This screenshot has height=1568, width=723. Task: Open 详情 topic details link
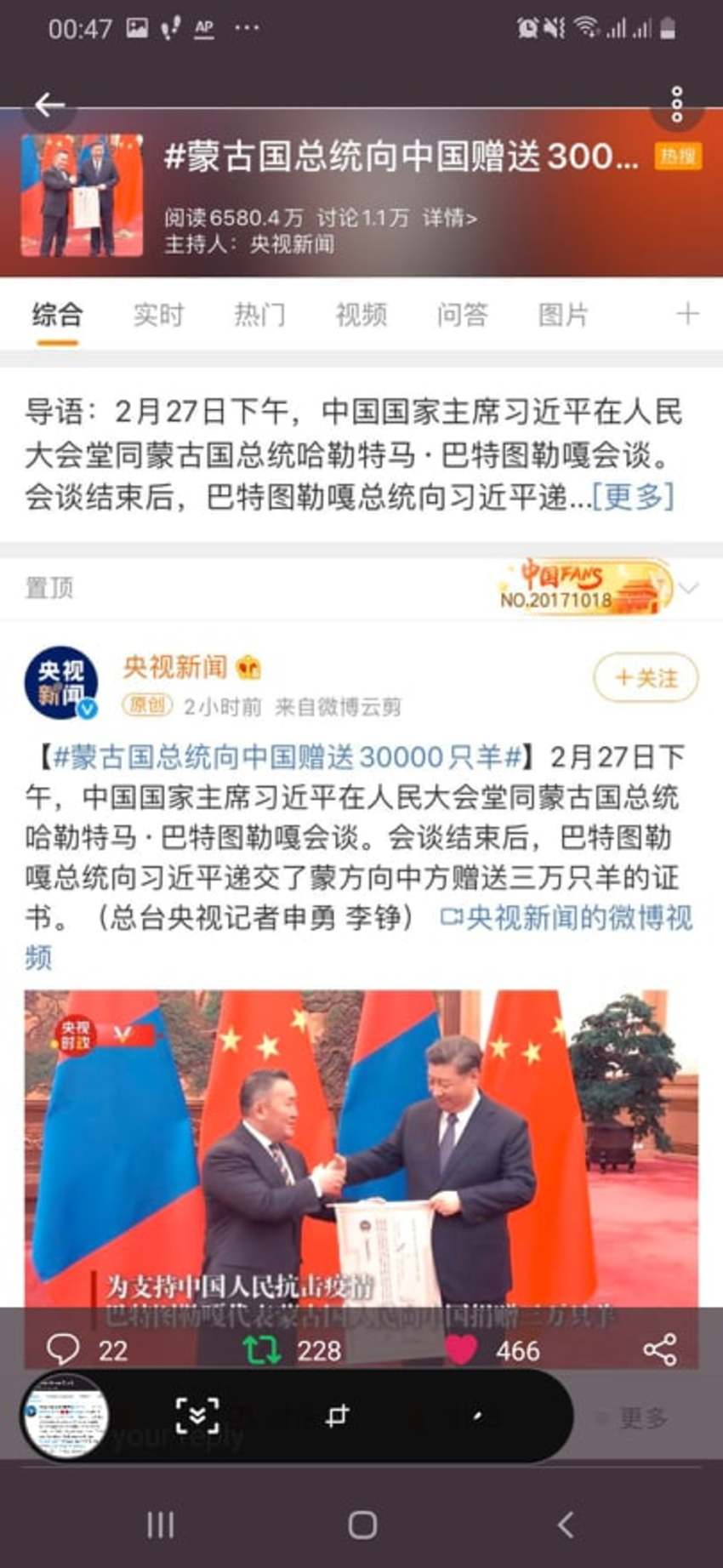coord(450,219)
